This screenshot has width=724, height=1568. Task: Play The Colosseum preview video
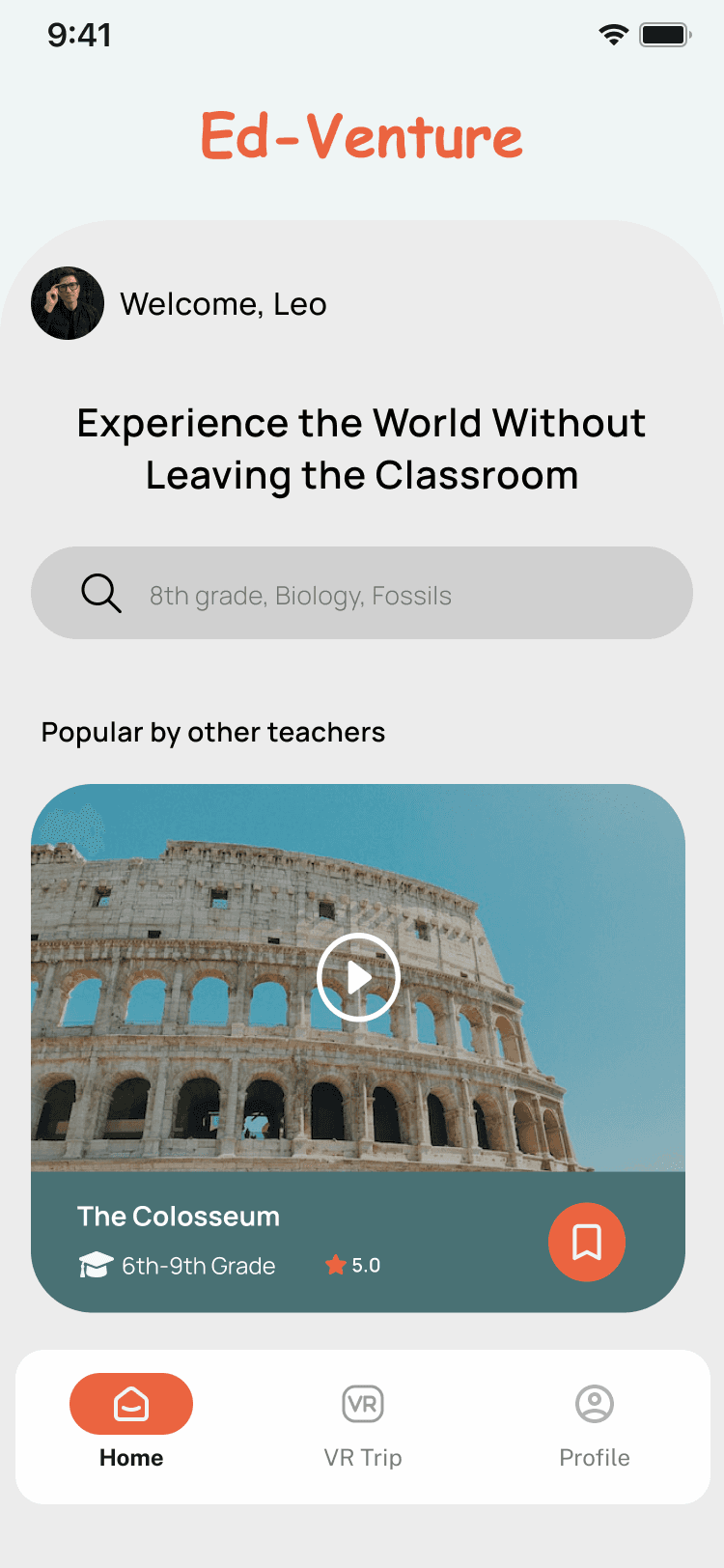tap(358, 977)
